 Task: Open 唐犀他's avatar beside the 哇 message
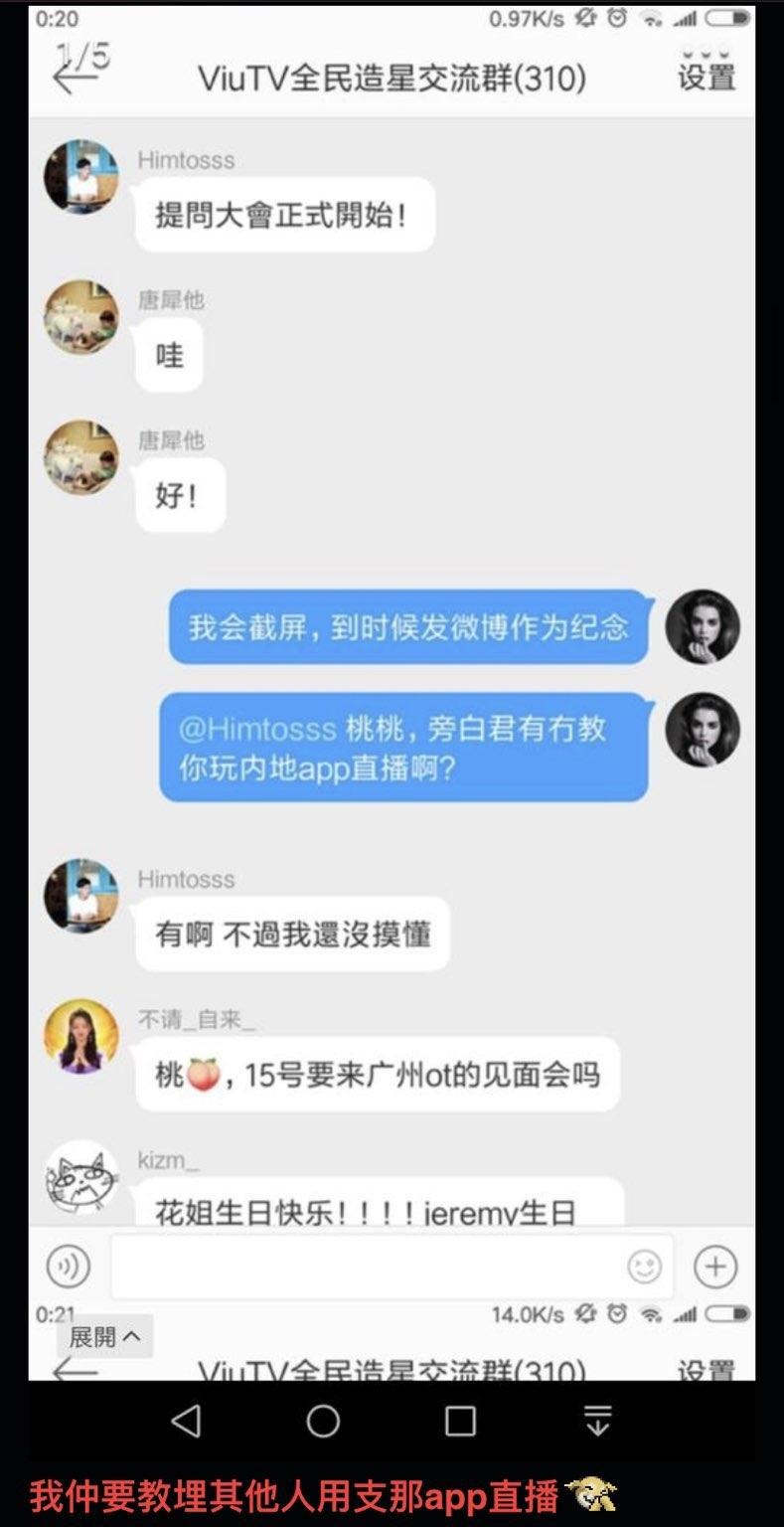pyautogui.click(x=81, y=317)
